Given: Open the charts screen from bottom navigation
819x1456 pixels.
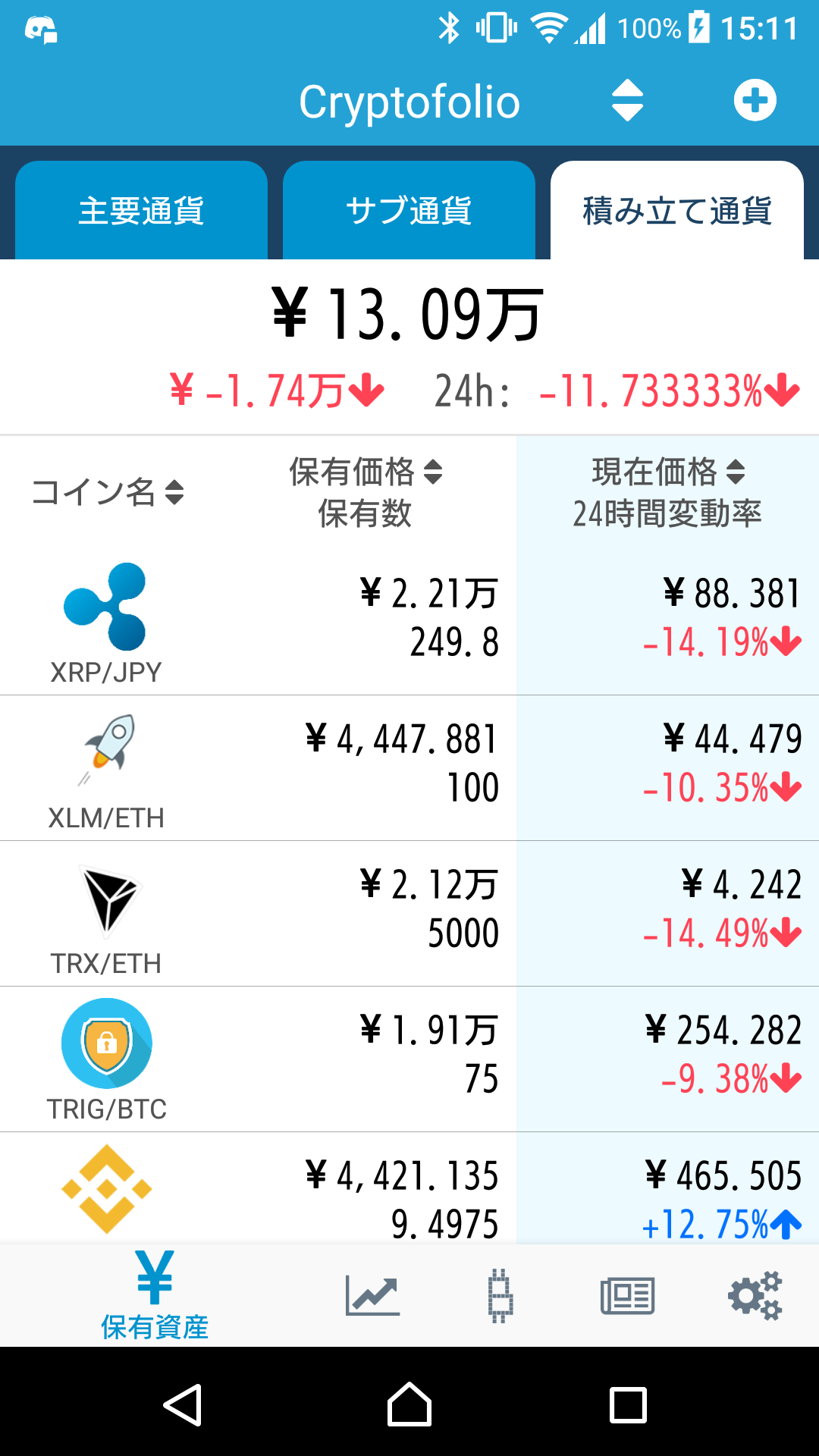Looking at the screenshot, I should (x=371, y=1294).
